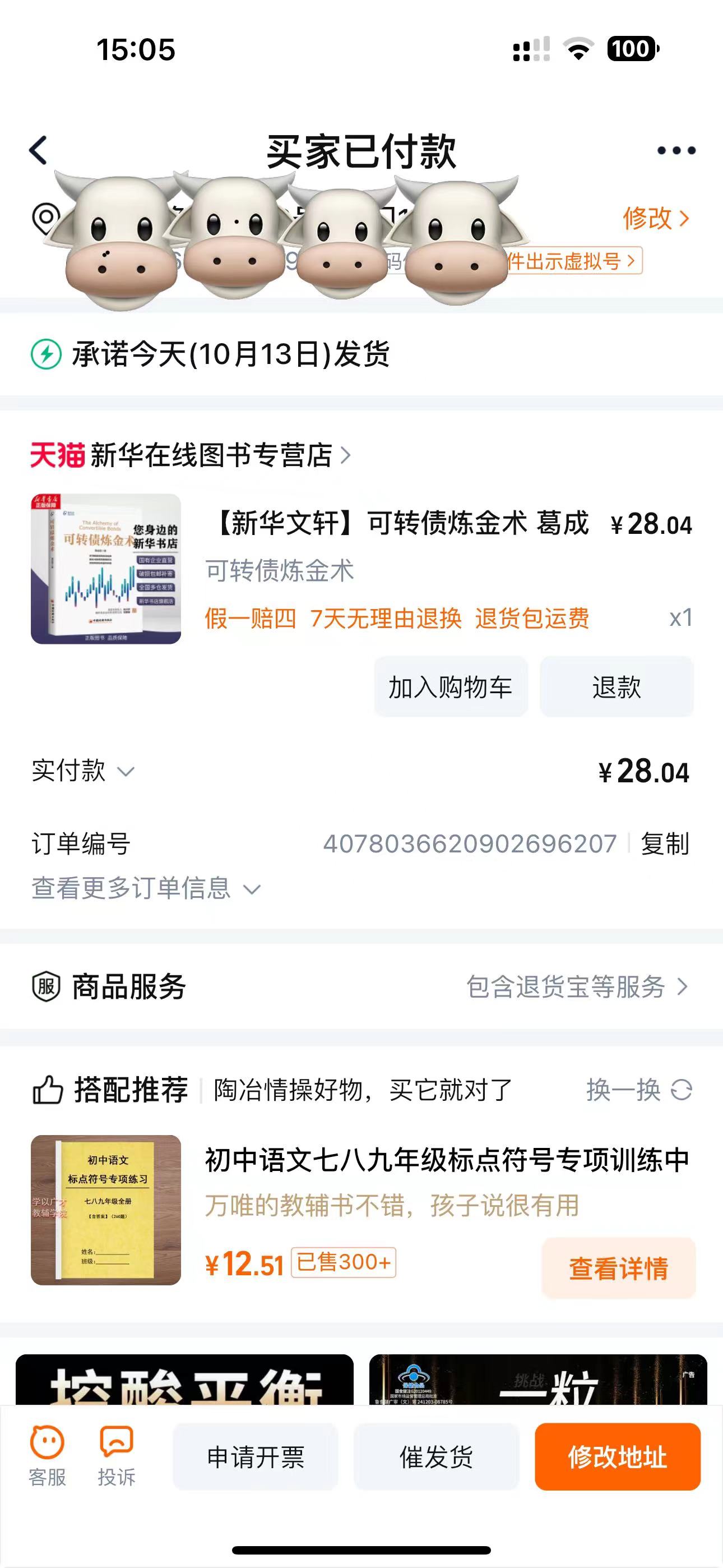Add the book with 加入购物车
The image size is (723, 1568).
(451, 687)
